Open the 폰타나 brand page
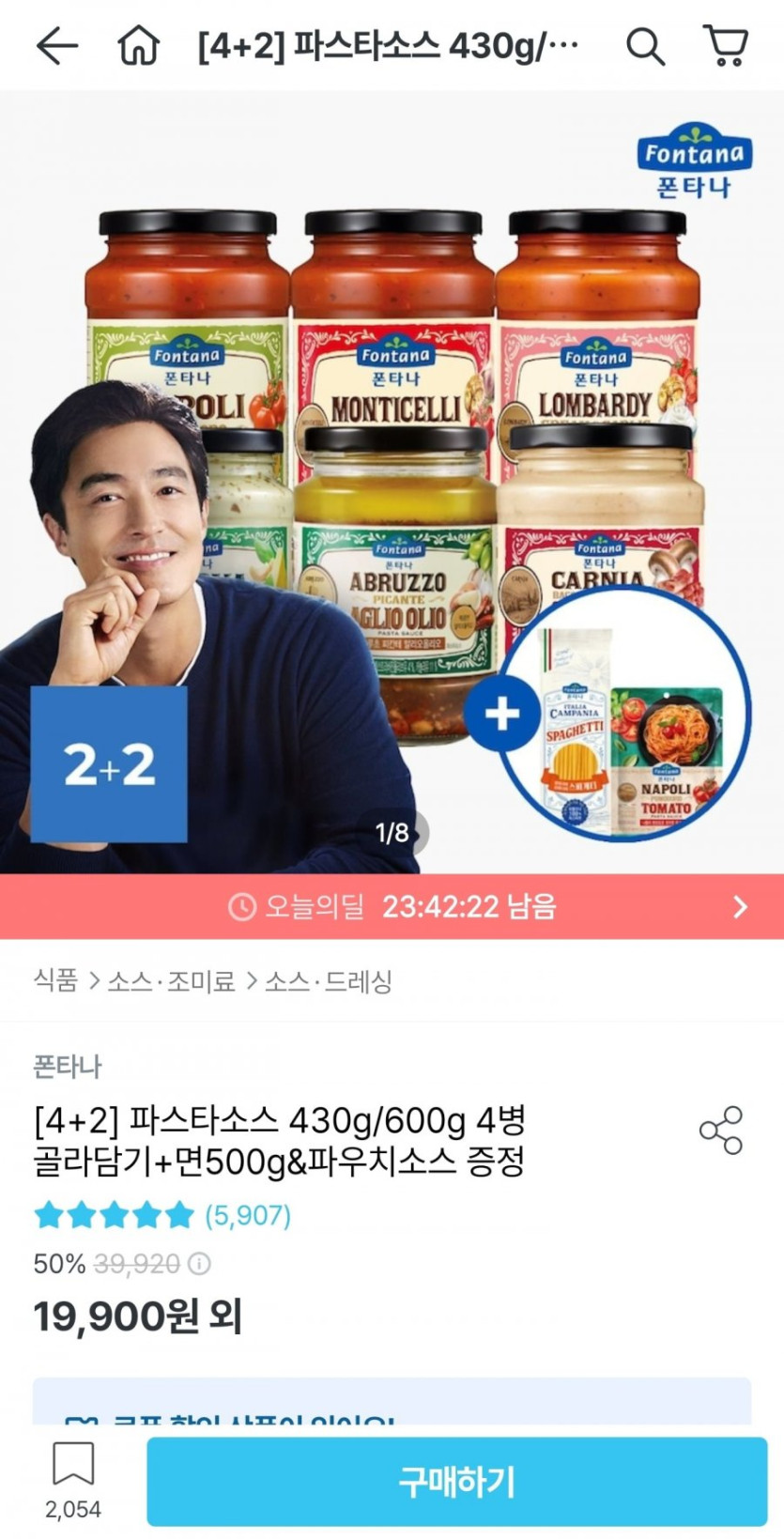This screenshot has width=784, height=1539. point(67,1067)
